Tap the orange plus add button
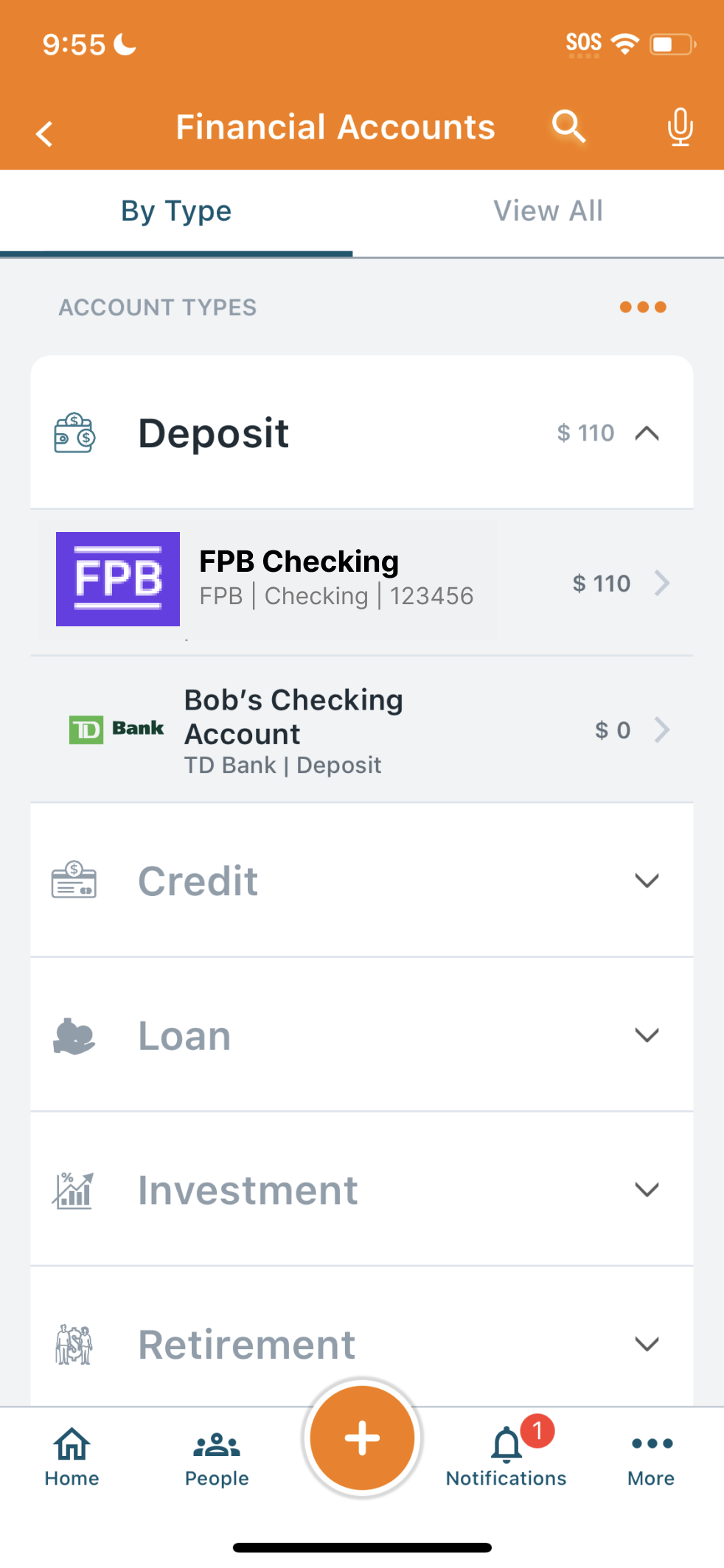The image size is (724, 1568). (362, 1438)
